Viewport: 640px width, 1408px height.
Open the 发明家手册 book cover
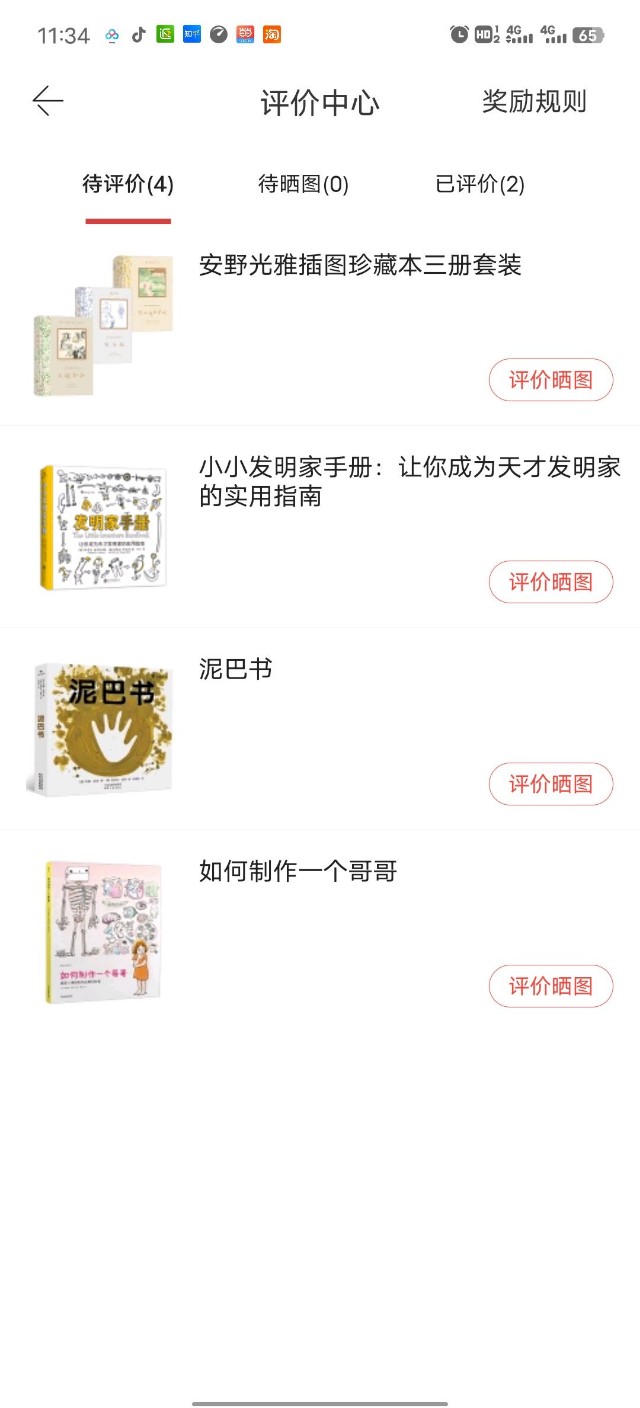click(103, 527)
